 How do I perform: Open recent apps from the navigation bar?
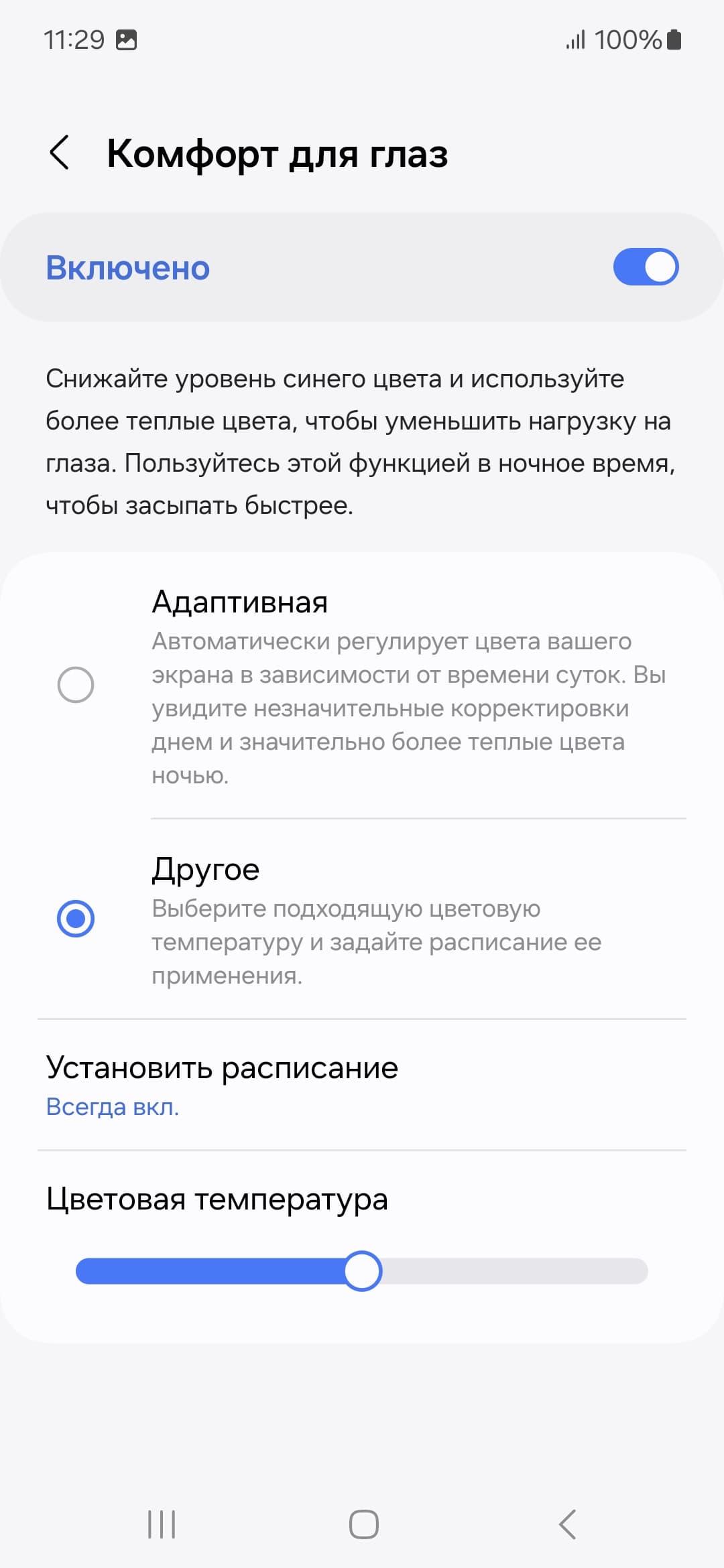pyautogui.click(x=162, y=1524)
